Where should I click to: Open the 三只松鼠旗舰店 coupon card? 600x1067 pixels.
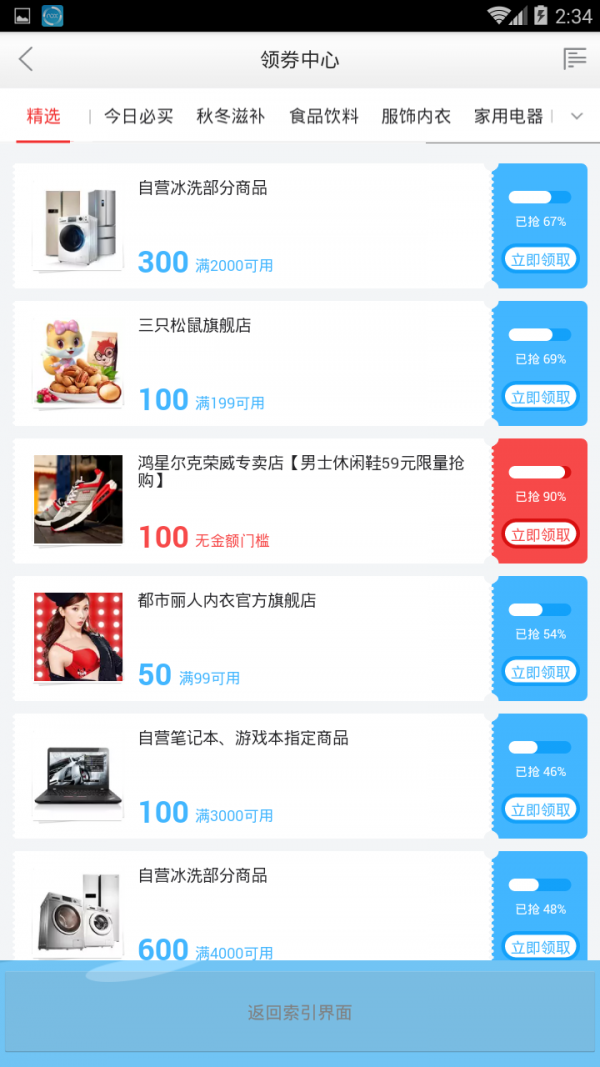pyautogui.click(x=250, y=364)
